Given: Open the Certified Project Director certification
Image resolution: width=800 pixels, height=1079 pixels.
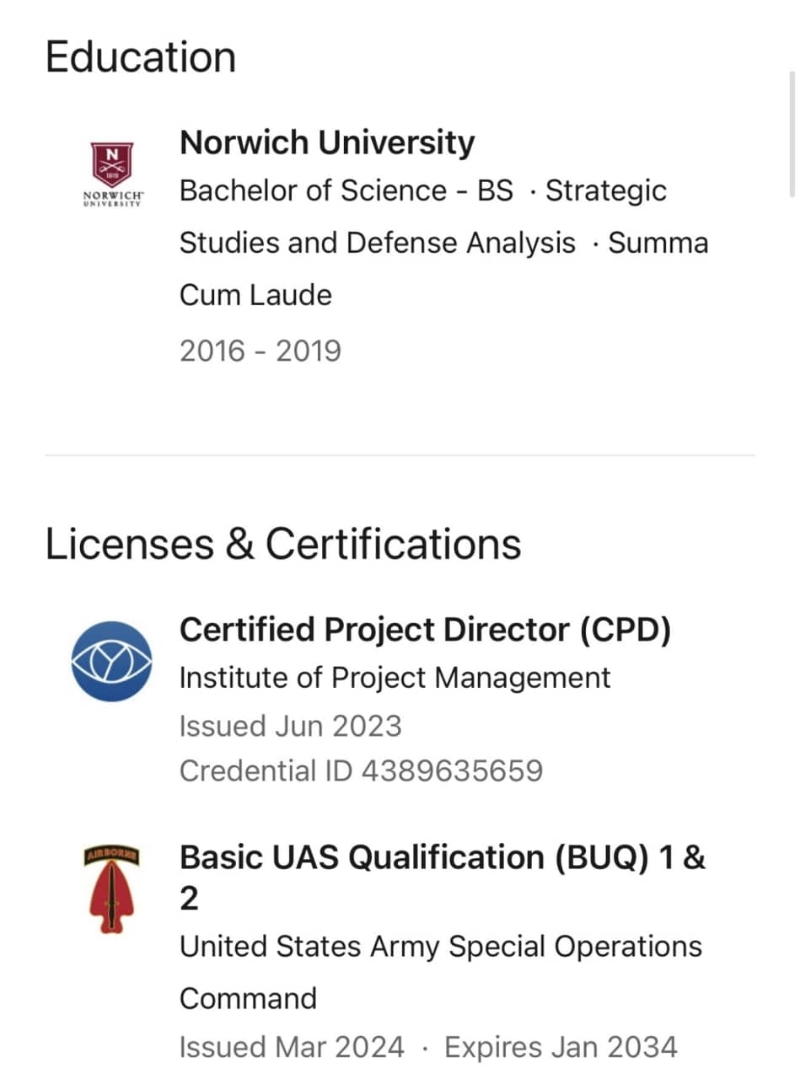Looking at the screenshot, I should [x=424, y=631].
